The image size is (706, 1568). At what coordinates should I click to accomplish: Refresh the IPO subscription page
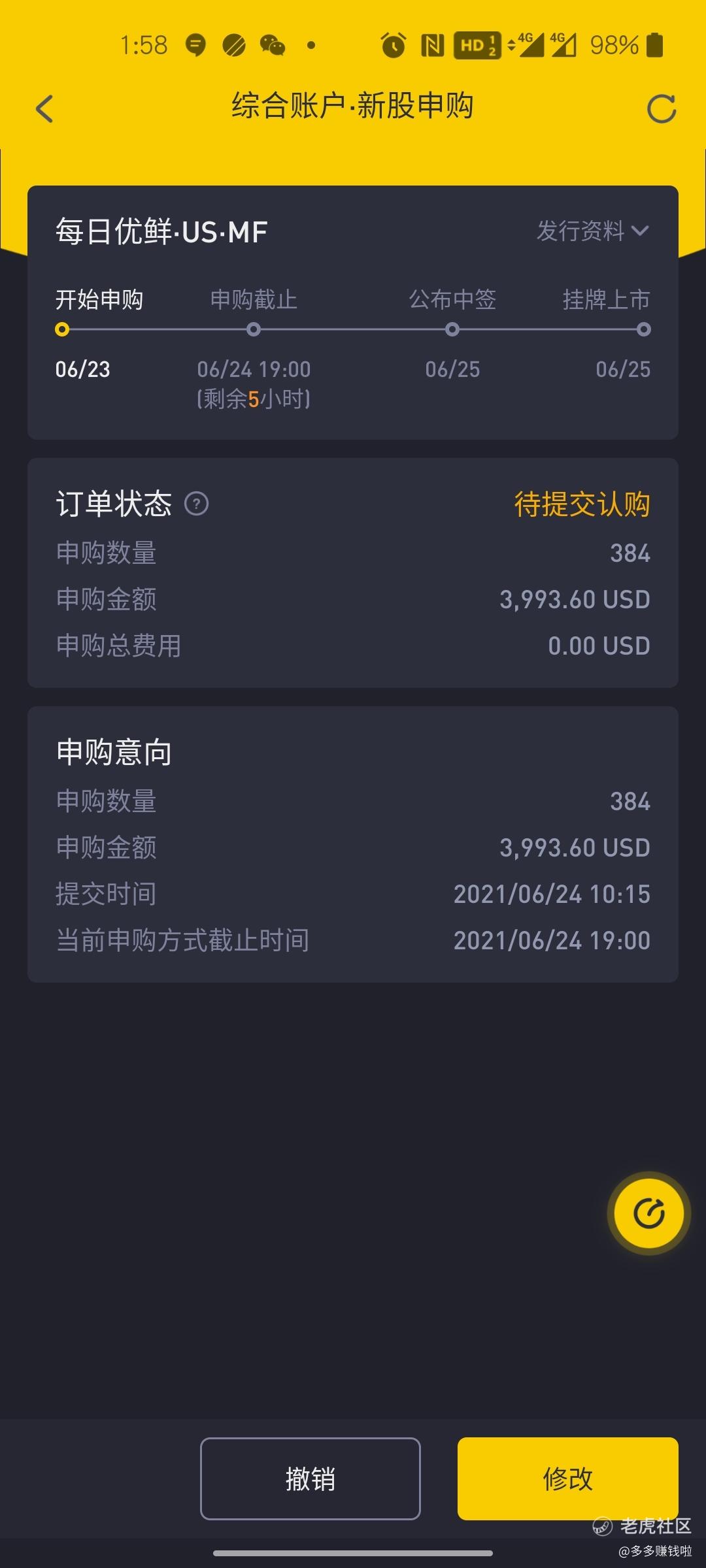661,108
